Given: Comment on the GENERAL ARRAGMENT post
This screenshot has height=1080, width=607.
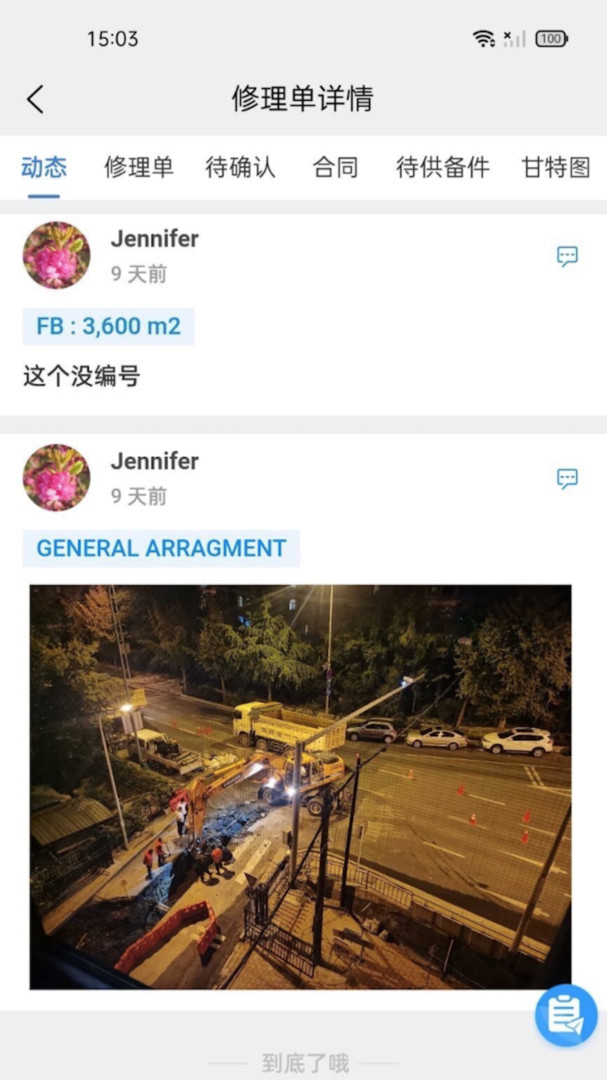Looking at the screenshot, I should pyautogui.click(x=567, y=478).
